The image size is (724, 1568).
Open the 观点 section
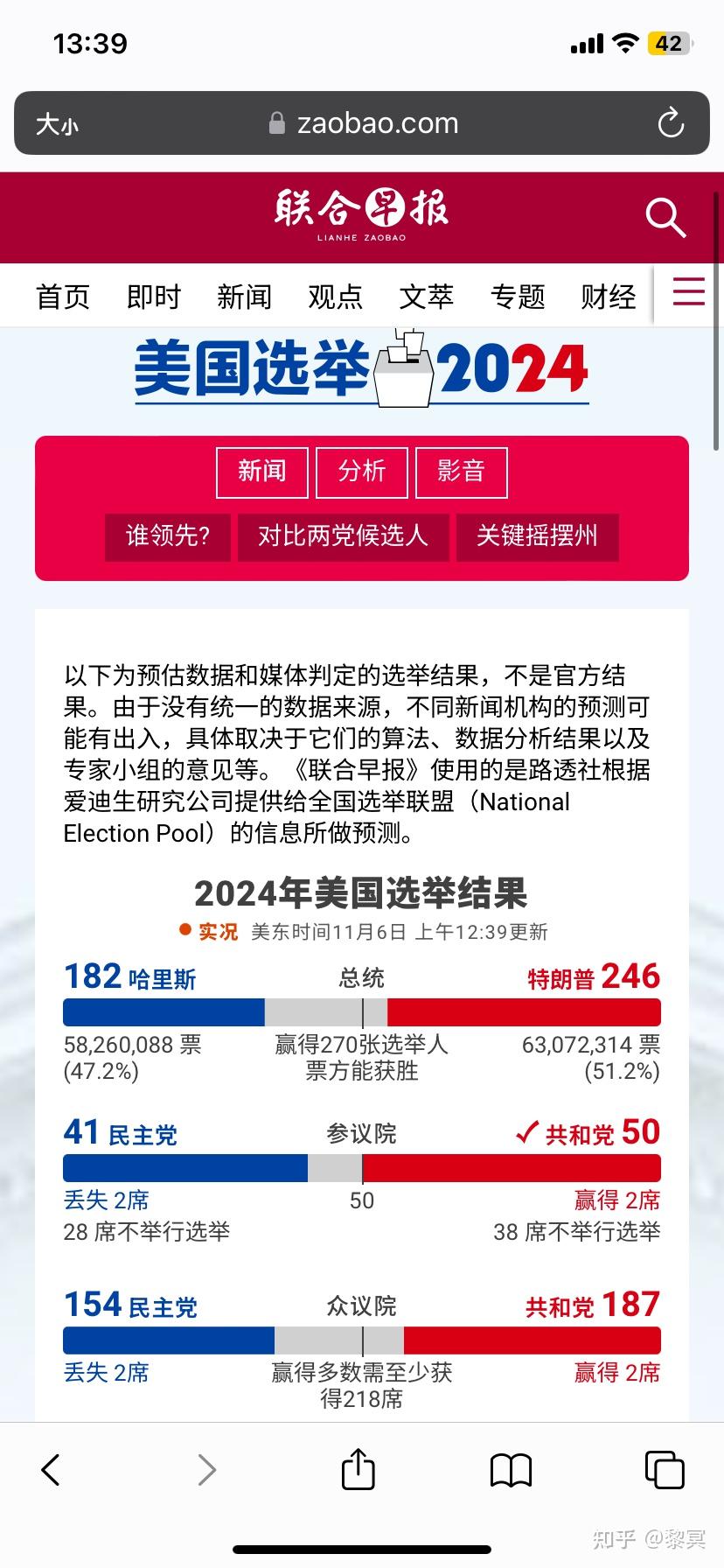[335, 297]
